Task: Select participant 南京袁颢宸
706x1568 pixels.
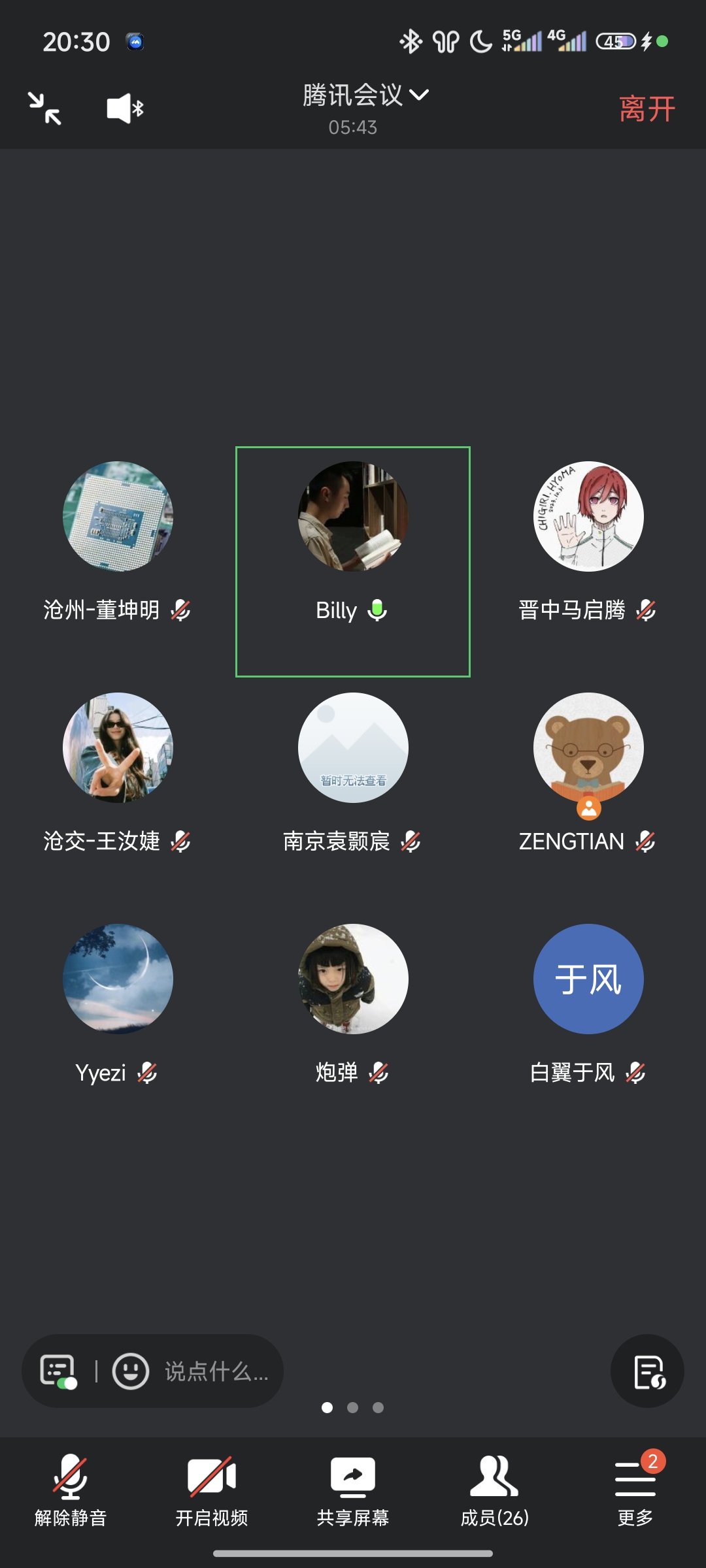Action: click(x=353, y=748)
